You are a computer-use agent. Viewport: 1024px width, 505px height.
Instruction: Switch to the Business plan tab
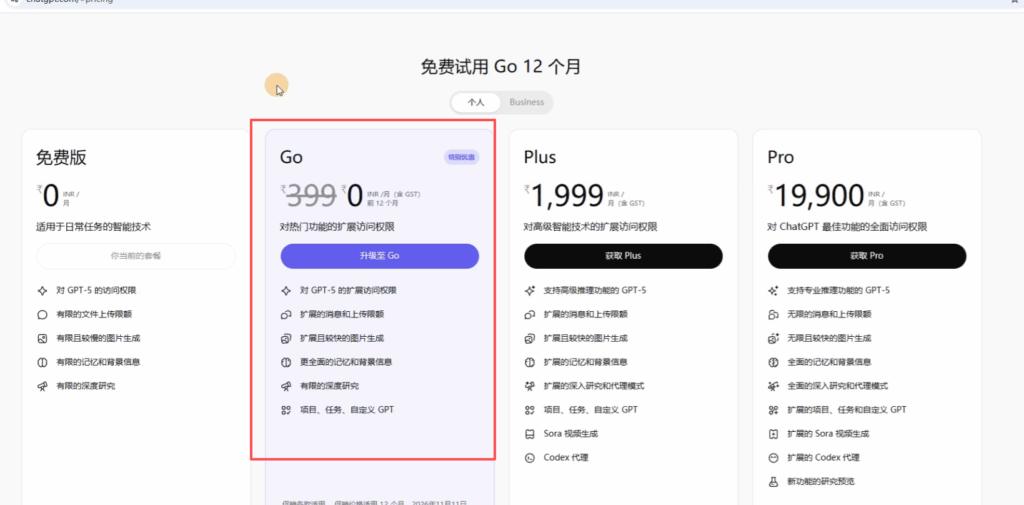[526, 102]
